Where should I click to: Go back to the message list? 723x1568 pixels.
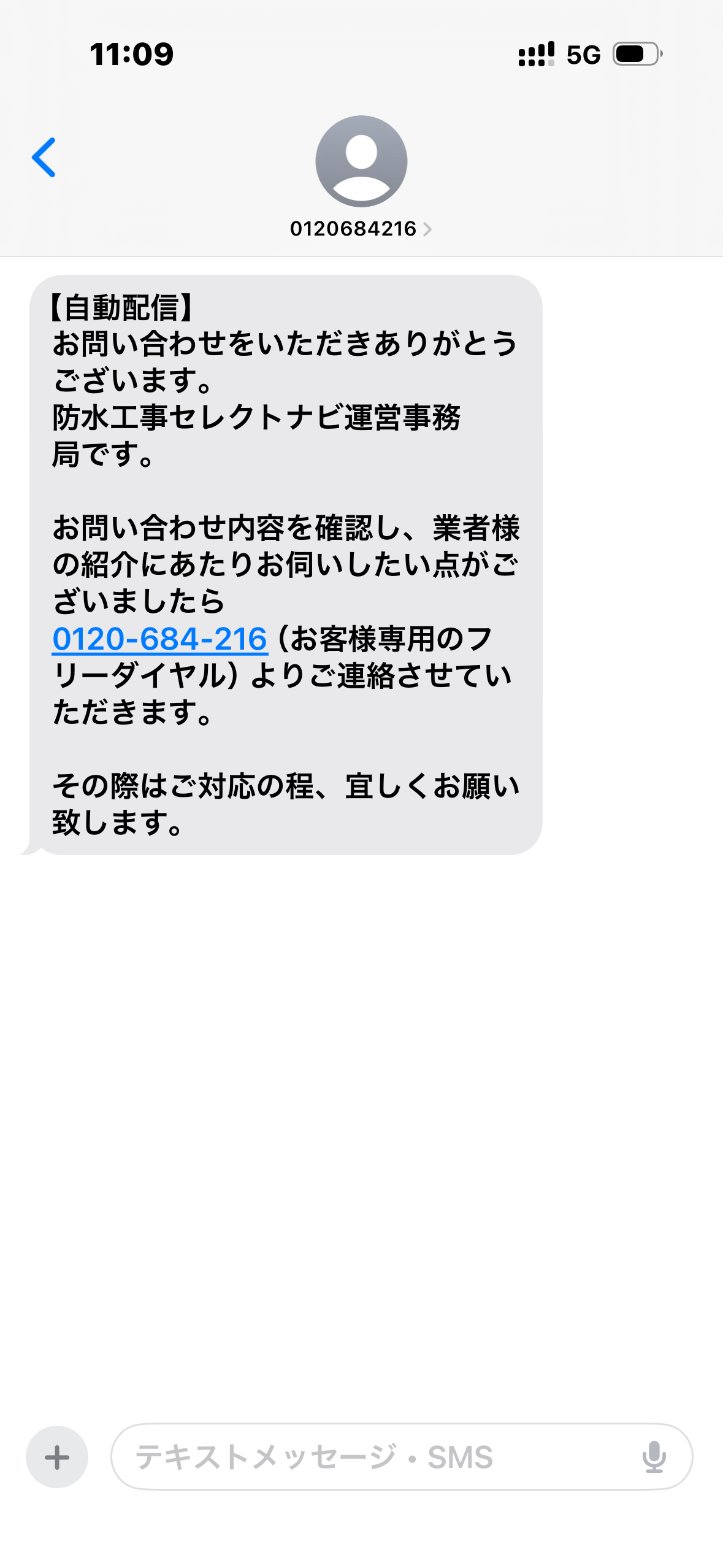pyautogui.click(x=44, y=158)
